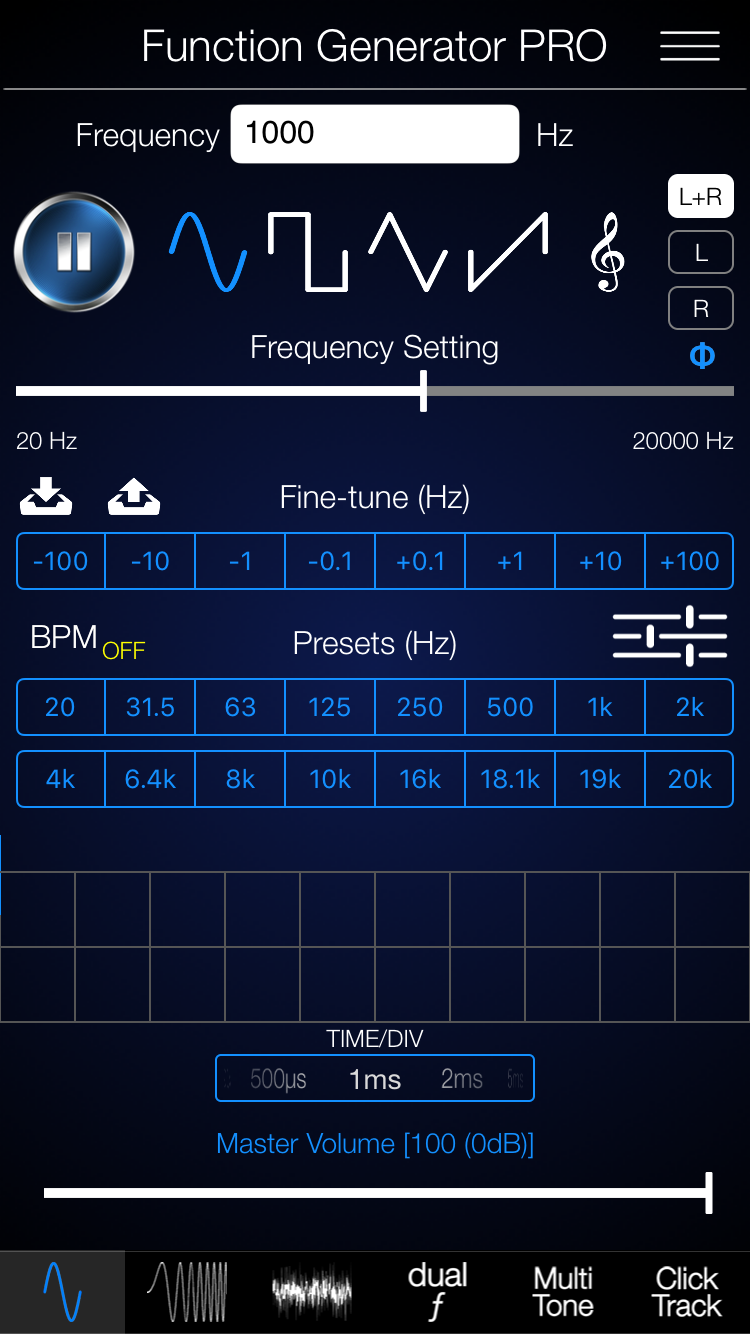Go to the Click Track tab
The image size is (750, 1334).
pos(687,1292)
